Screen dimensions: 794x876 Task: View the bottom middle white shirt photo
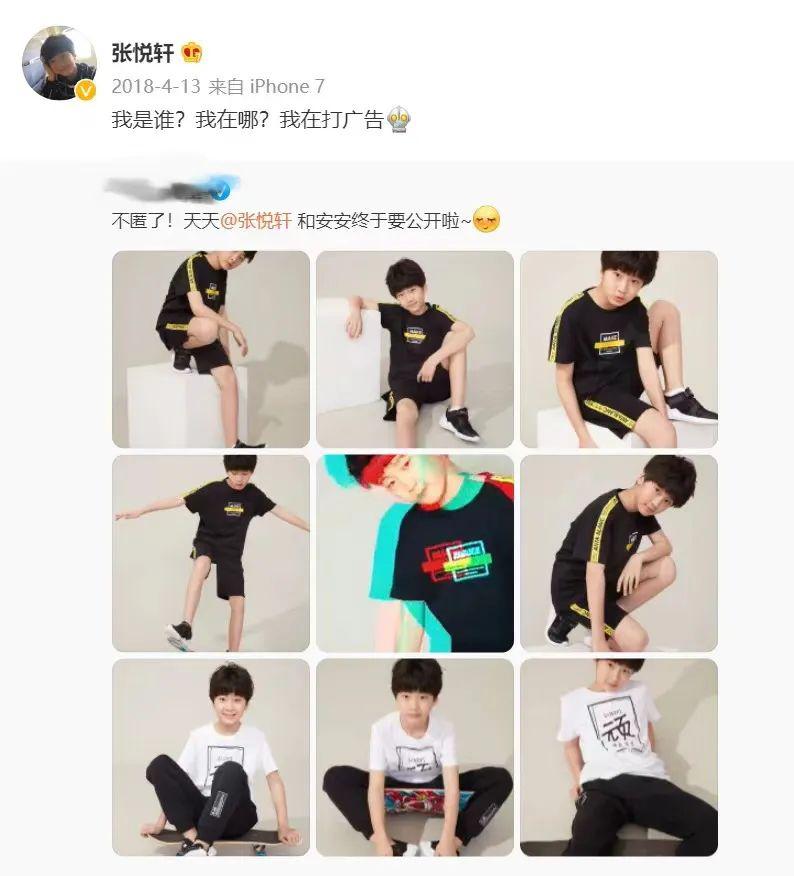415,757
